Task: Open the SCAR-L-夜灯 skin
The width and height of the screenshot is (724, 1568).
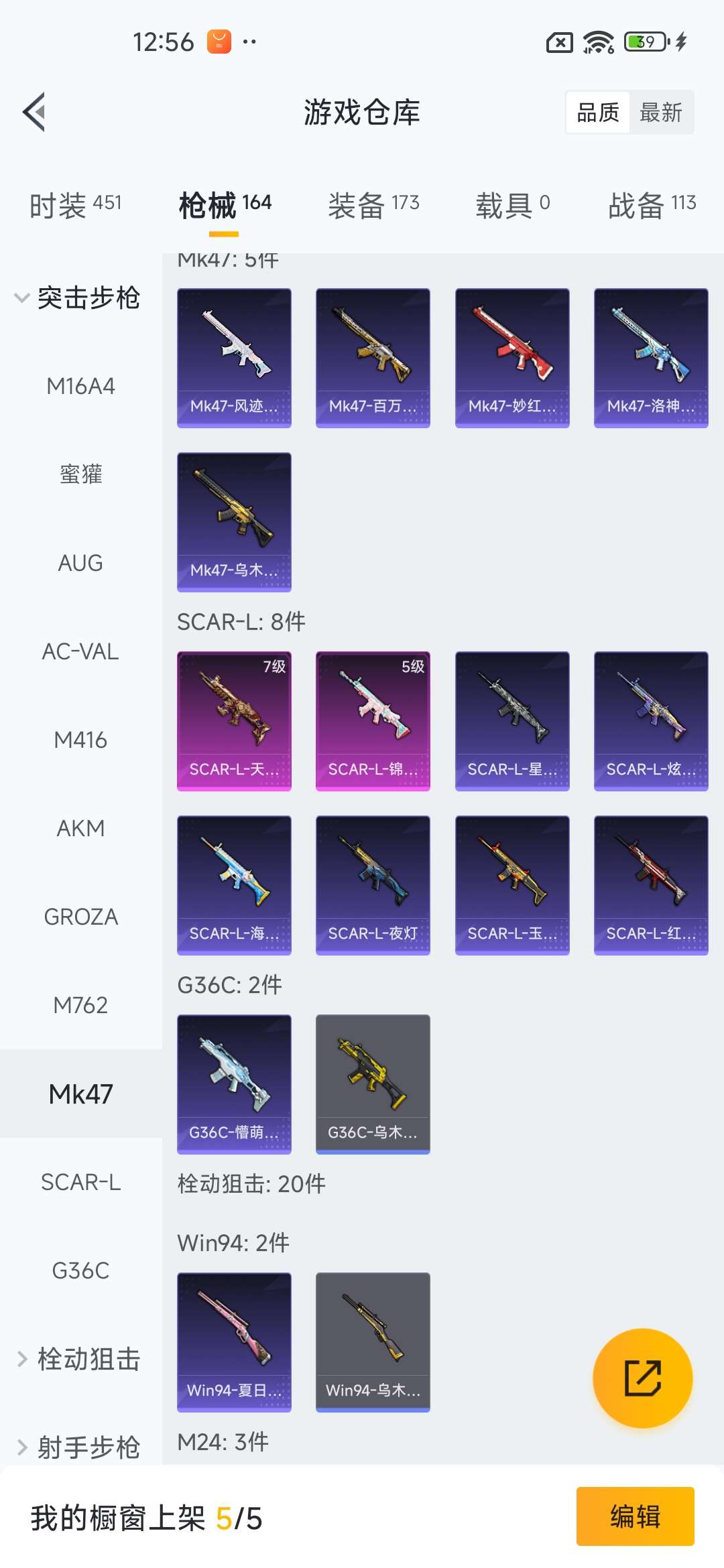Action: coord(373,885)
